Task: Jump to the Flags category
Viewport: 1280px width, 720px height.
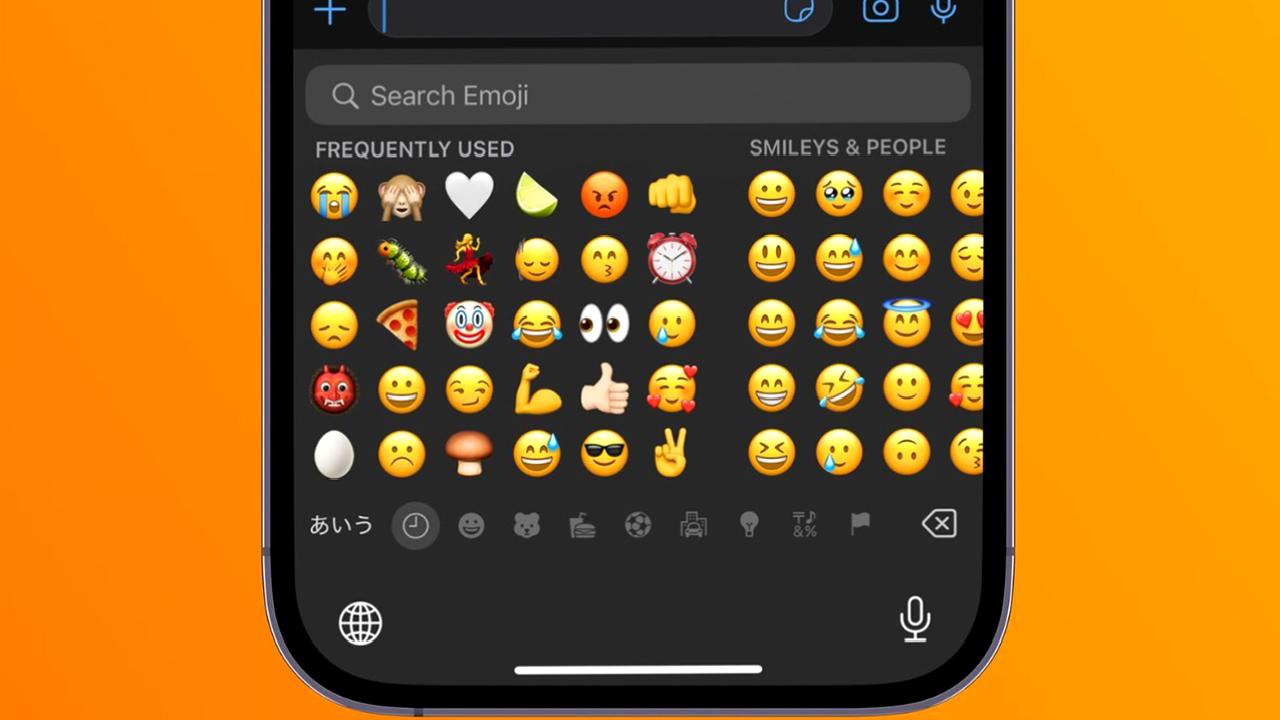Action: click(x=860, y=523)
